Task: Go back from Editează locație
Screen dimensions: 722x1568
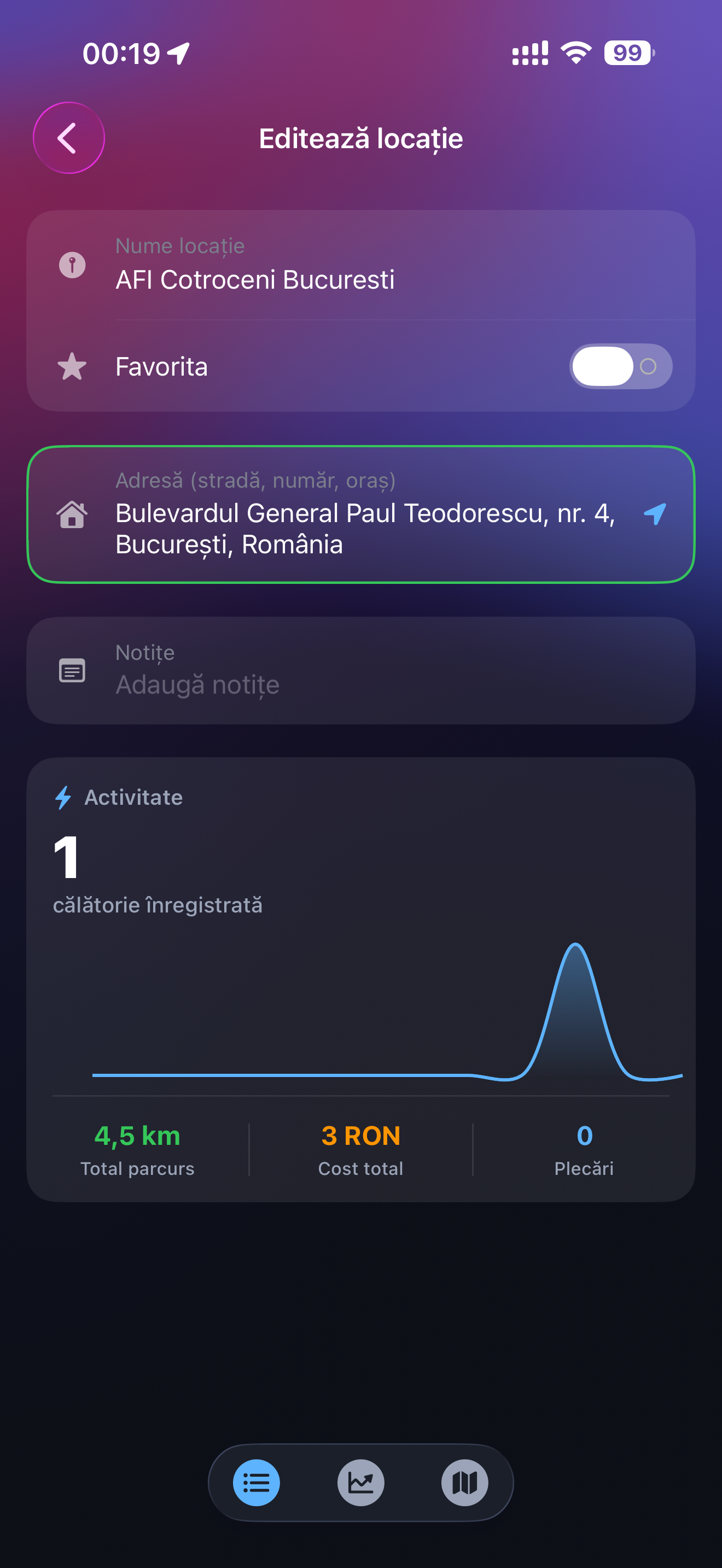Action: pyautogui.click(x=68, y=138)
